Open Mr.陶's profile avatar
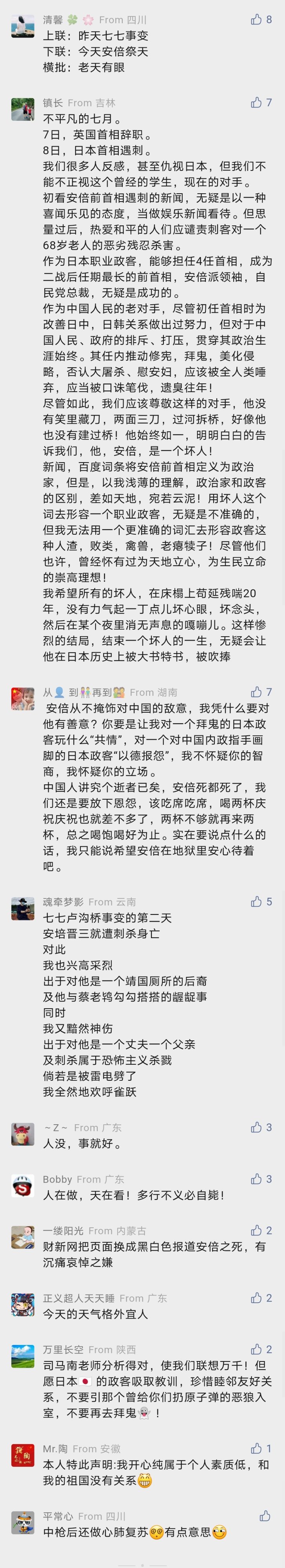This screenshot has height=1568, width=285. (x=22, y=1455)
